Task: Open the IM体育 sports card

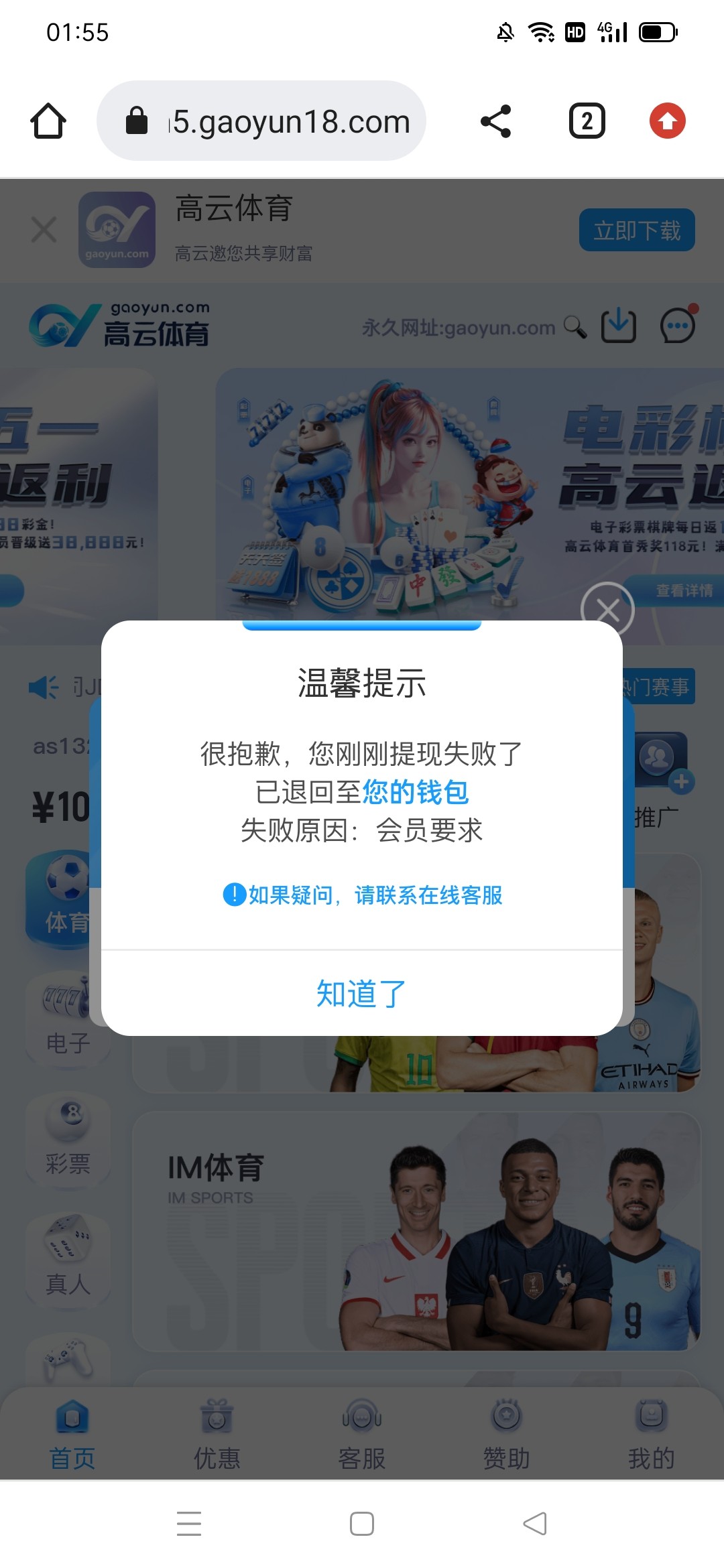Action: 416,1231
